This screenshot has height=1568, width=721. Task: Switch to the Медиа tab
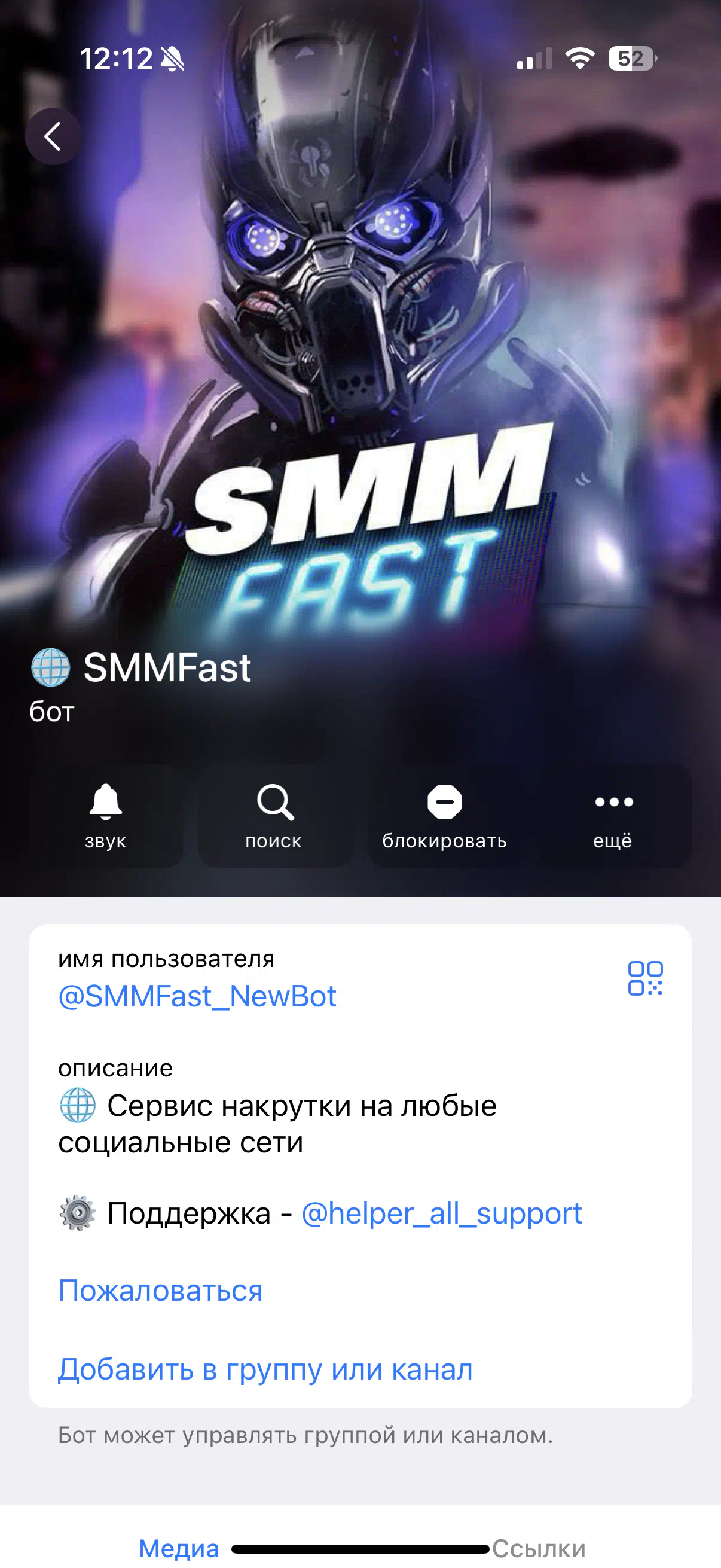coord(179,1548)
